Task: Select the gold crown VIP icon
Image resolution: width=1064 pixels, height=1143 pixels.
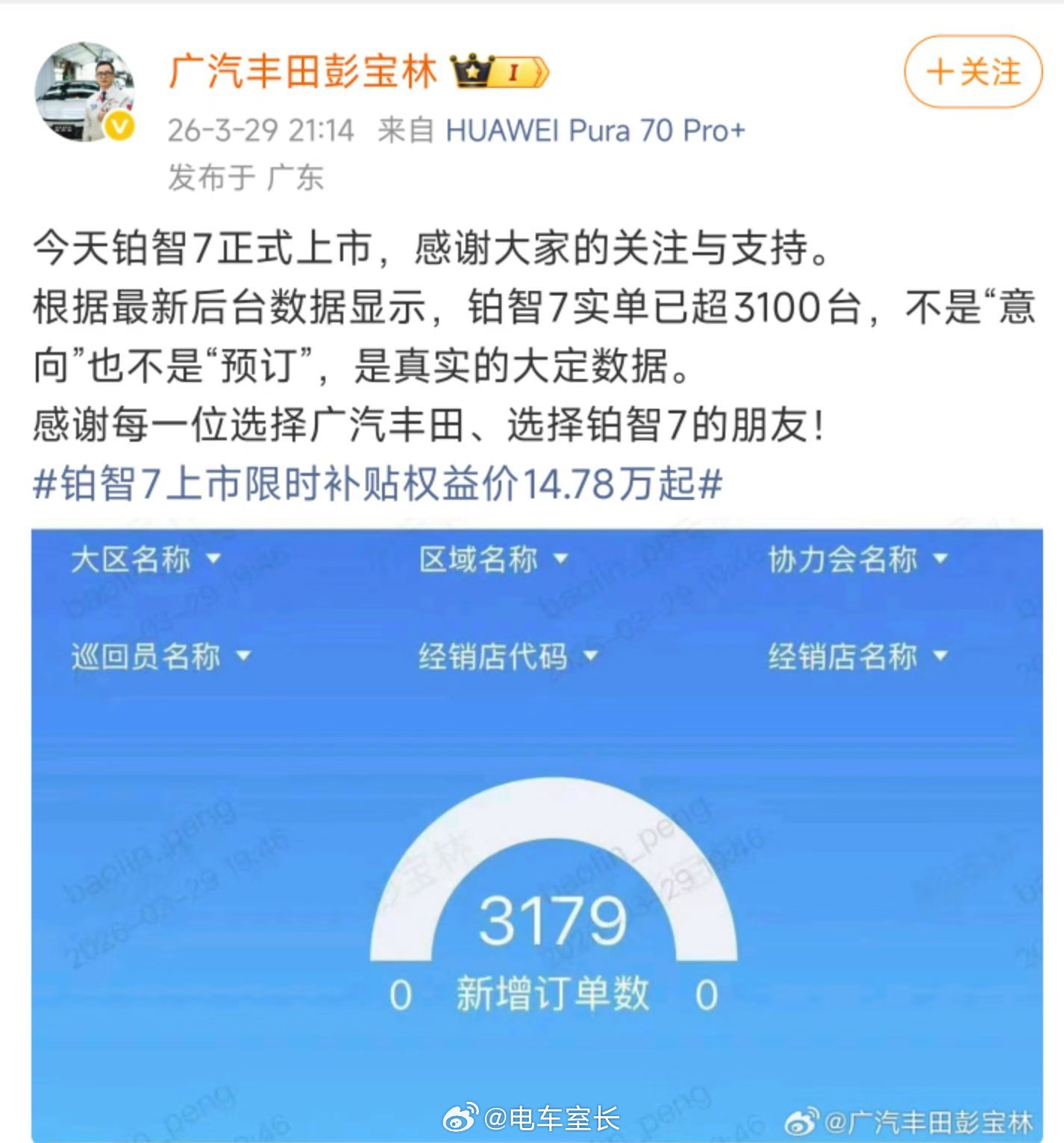Action: [473, 71]
